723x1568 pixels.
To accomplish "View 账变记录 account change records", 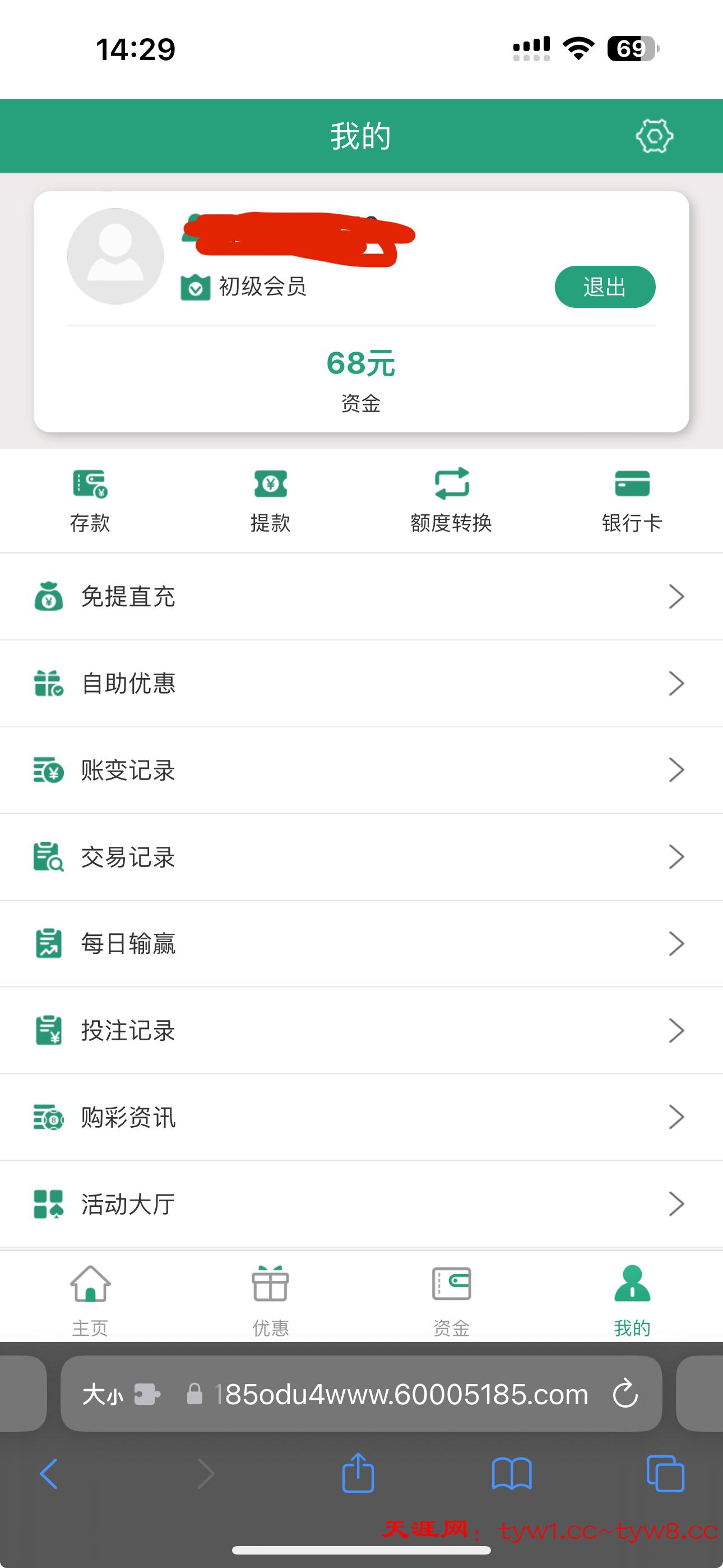I will 361,770.
